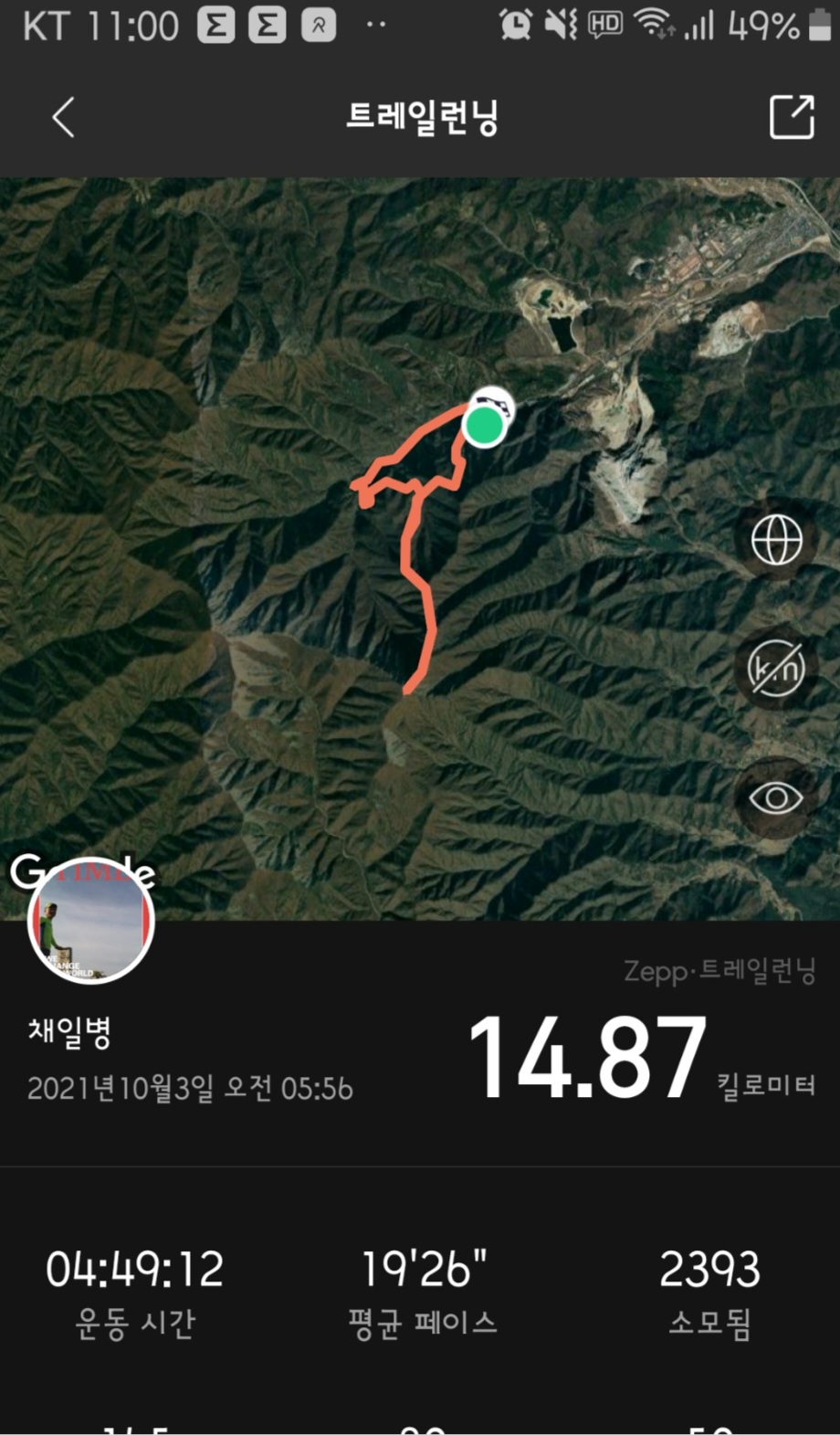This screenshot has height=1435, width=840.
Task: Open the user's profile picture
Action: [x=91, y=921]
